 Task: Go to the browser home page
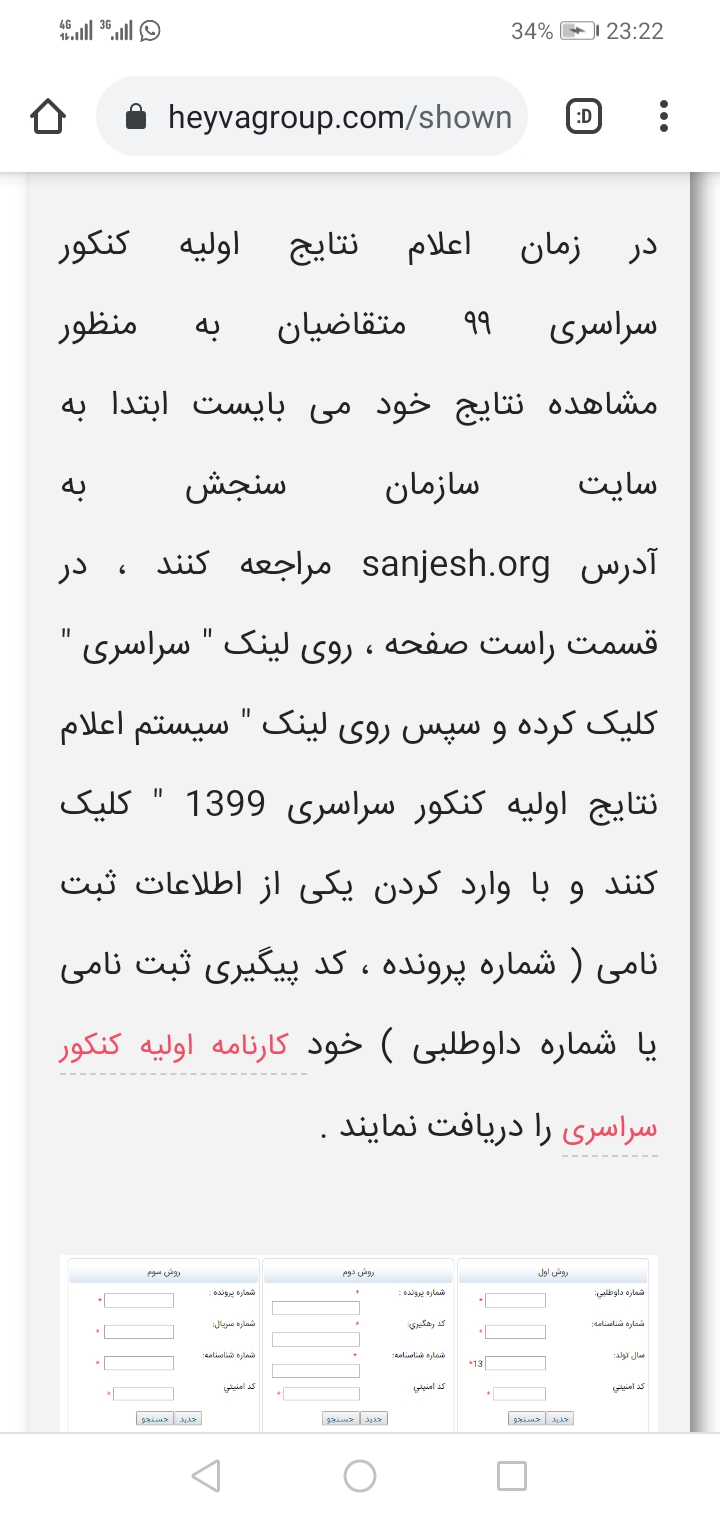click(49, 118)
